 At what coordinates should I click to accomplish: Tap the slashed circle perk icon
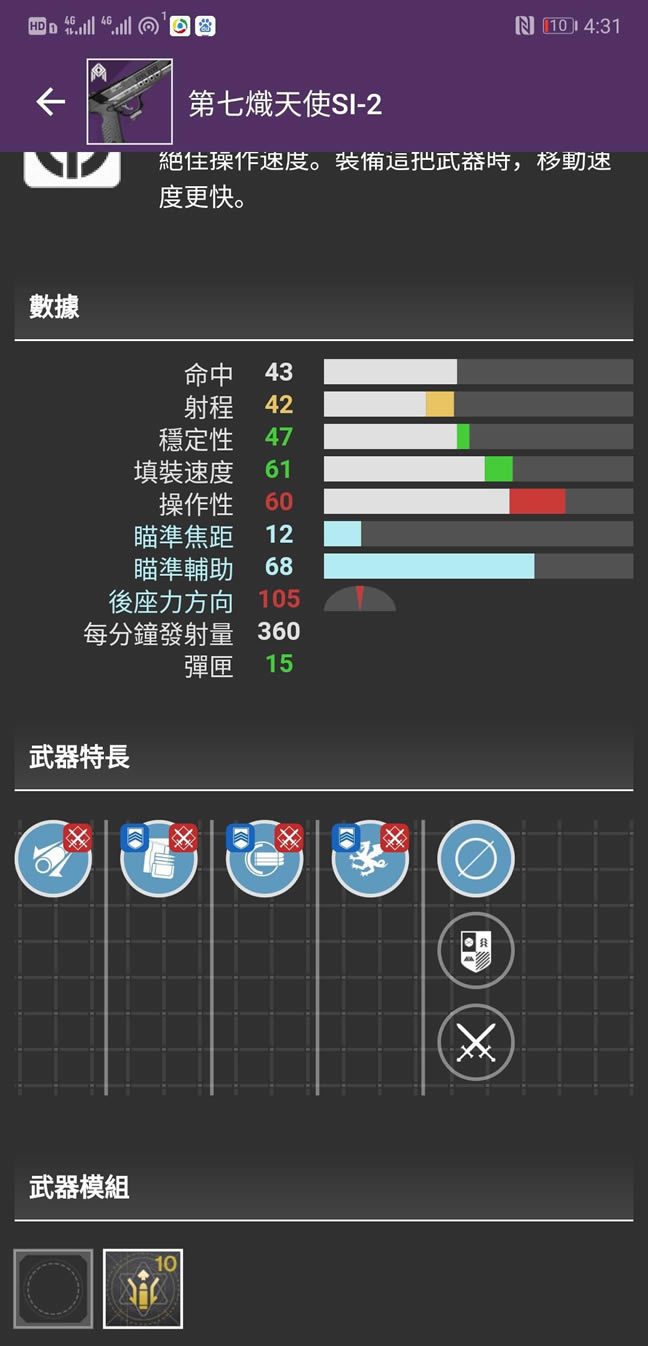pos(476,859)
